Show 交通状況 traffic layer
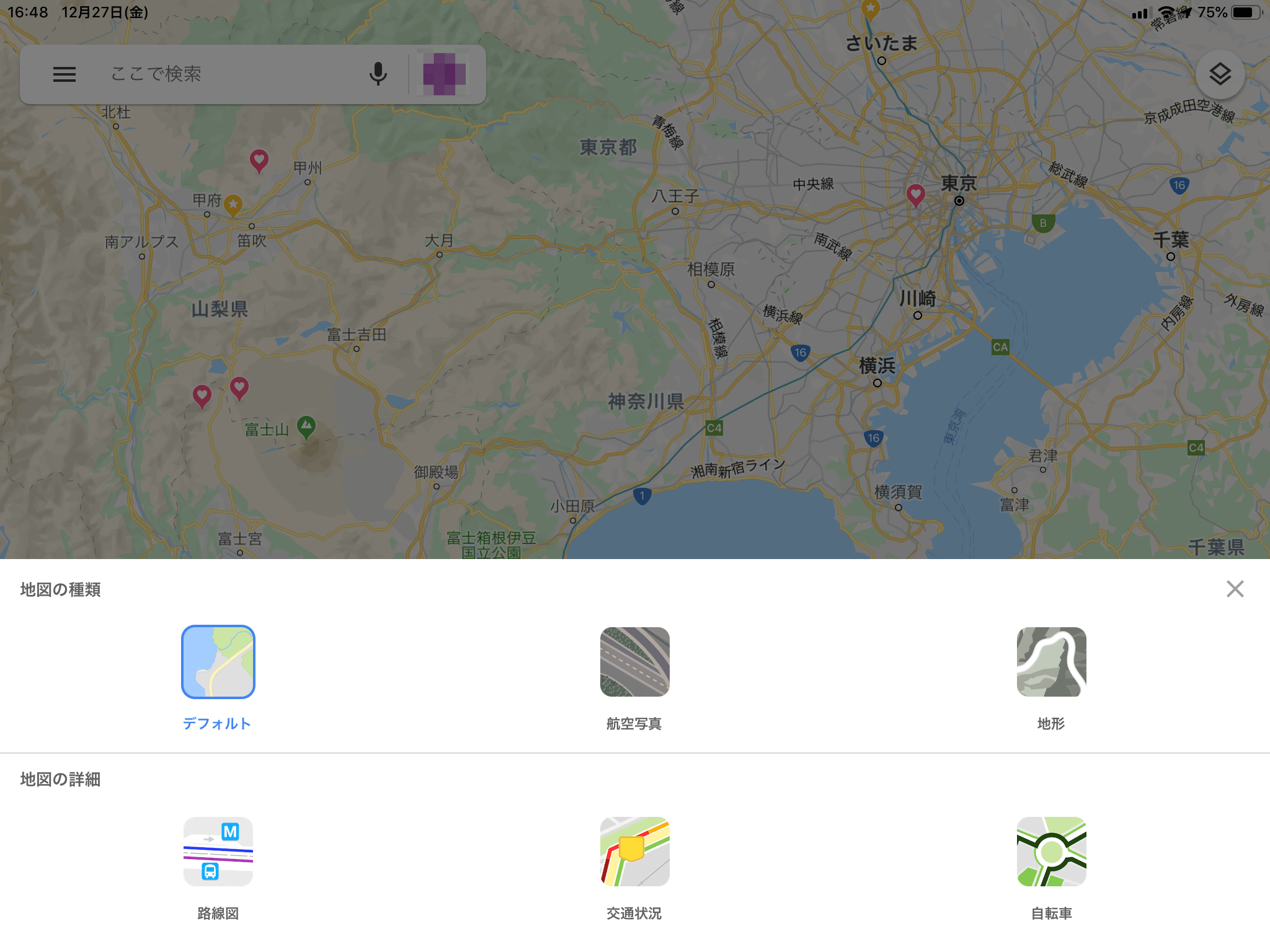 click(634, 852)
